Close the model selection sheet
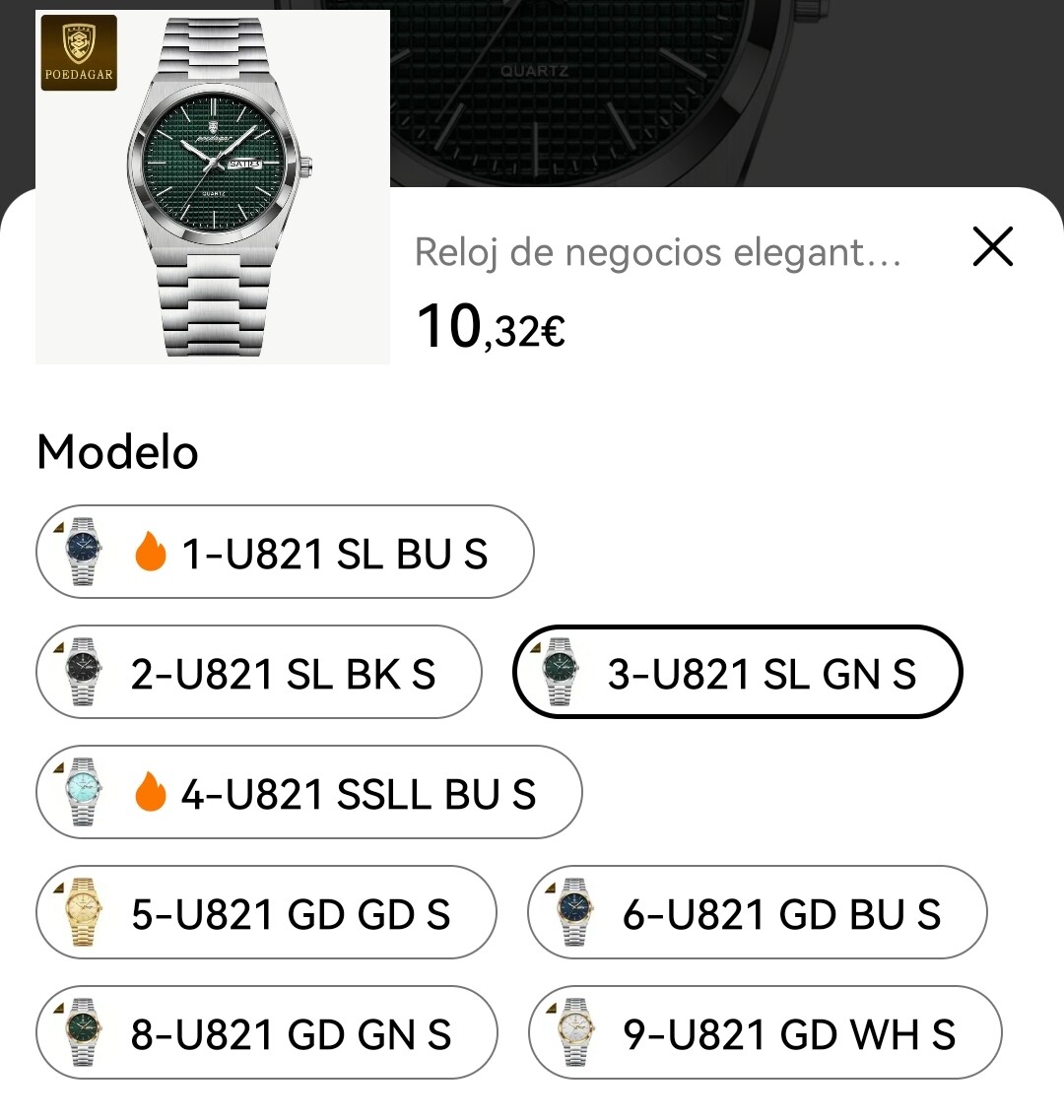1064x1120 pixels. coord(992,246)
